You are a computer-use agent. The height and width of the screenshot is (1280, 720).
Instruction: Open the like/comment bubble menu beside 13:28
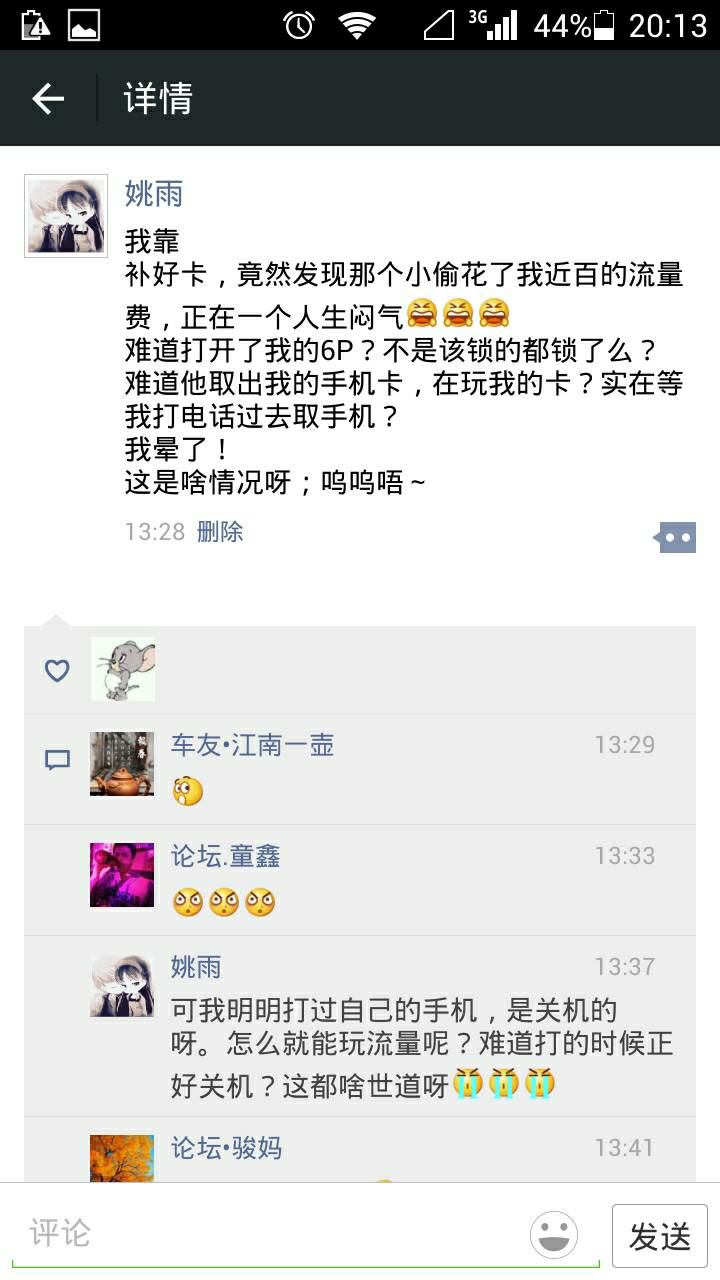pyautogui.click(x=675, y=537)
